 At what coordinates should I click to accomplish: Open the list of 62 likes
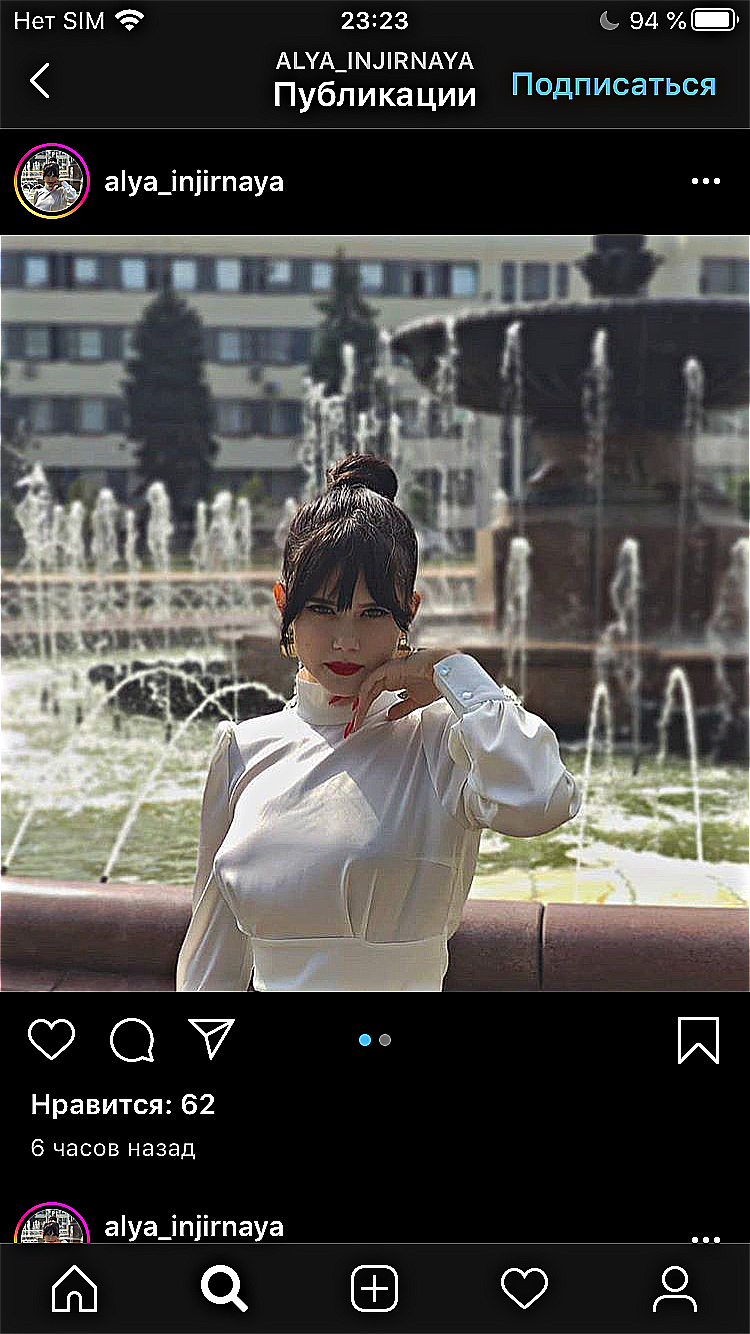(x=123, y=1105)
